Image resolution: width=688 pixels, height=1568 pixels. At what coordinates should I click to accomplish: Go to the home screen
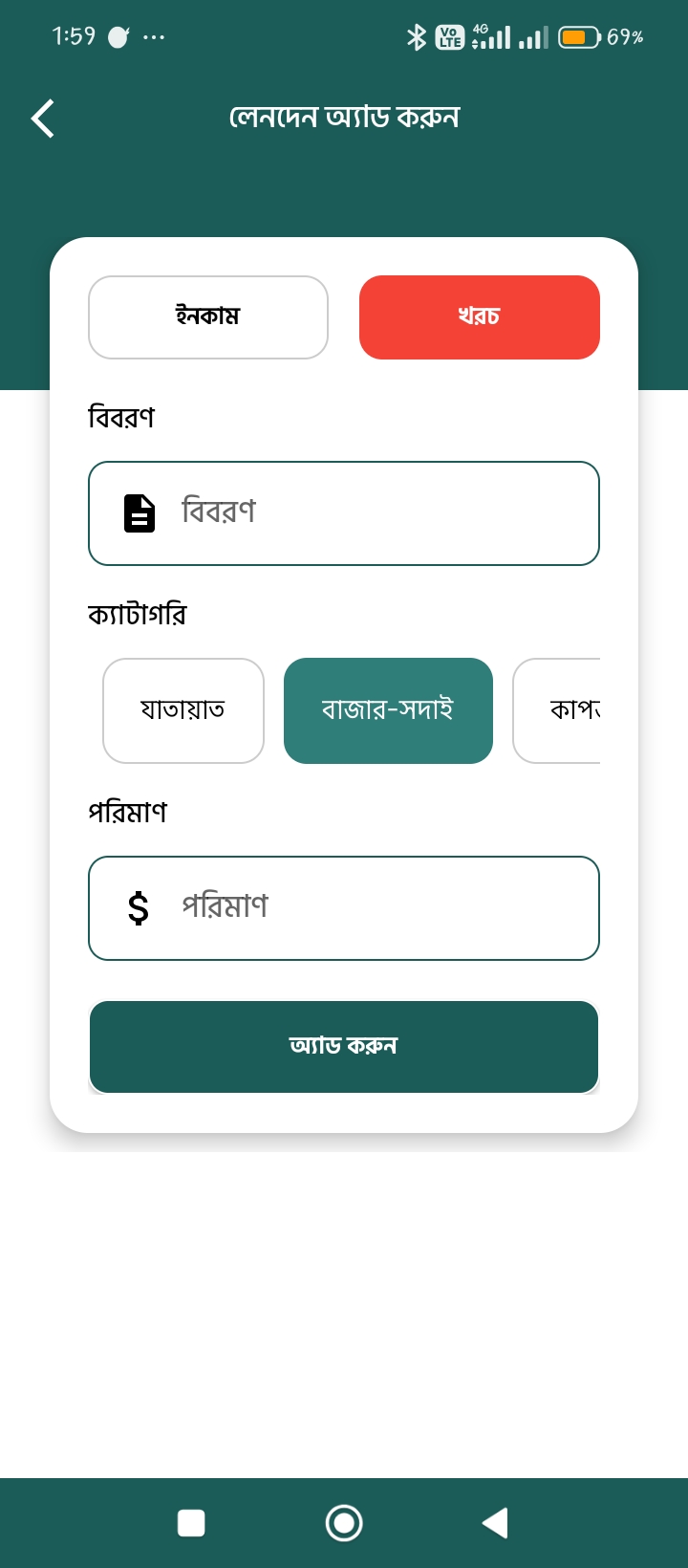tap(344, 1523)
